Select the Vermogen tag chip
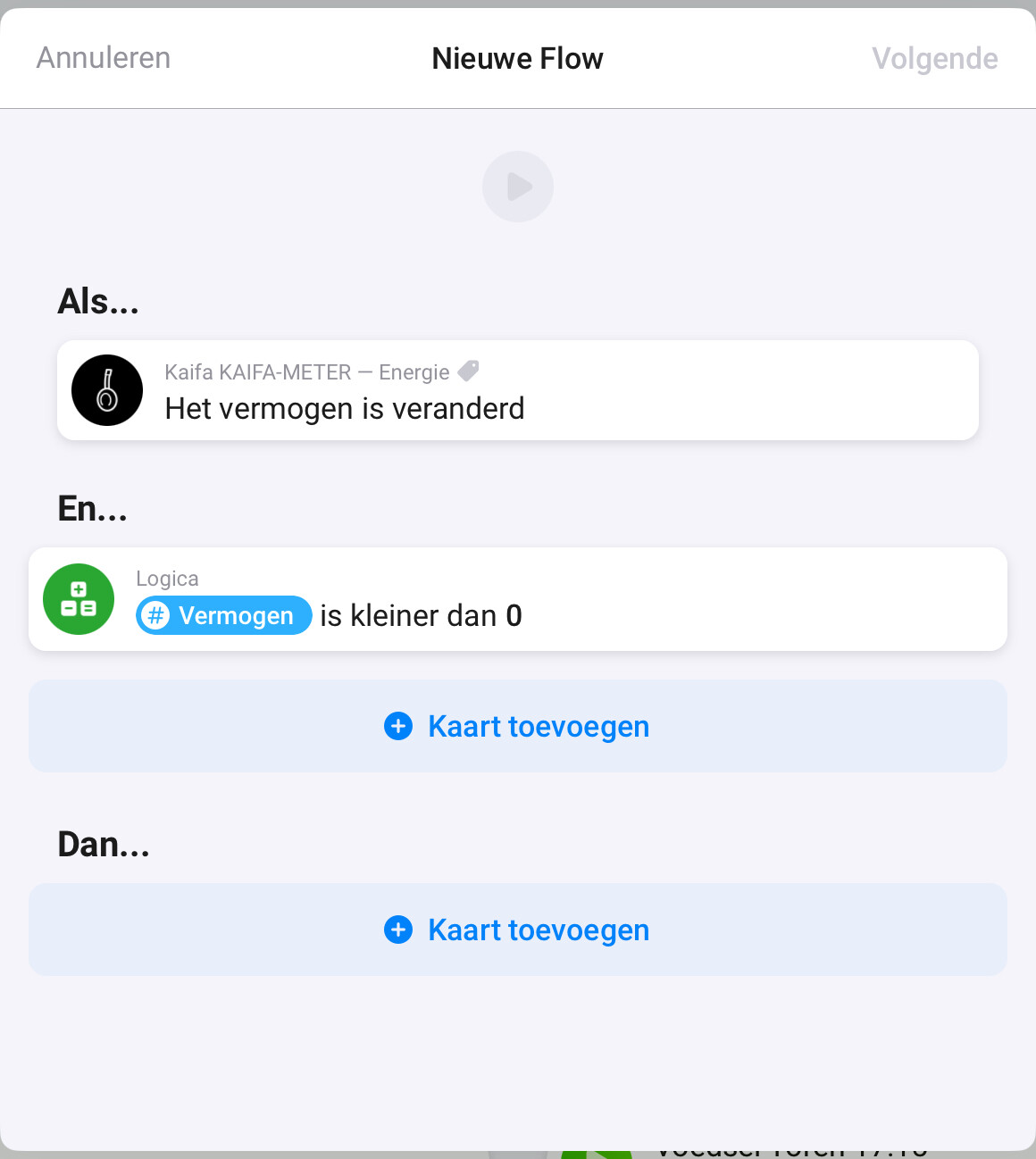The image size is (1036, 1159). coord(224,615)
